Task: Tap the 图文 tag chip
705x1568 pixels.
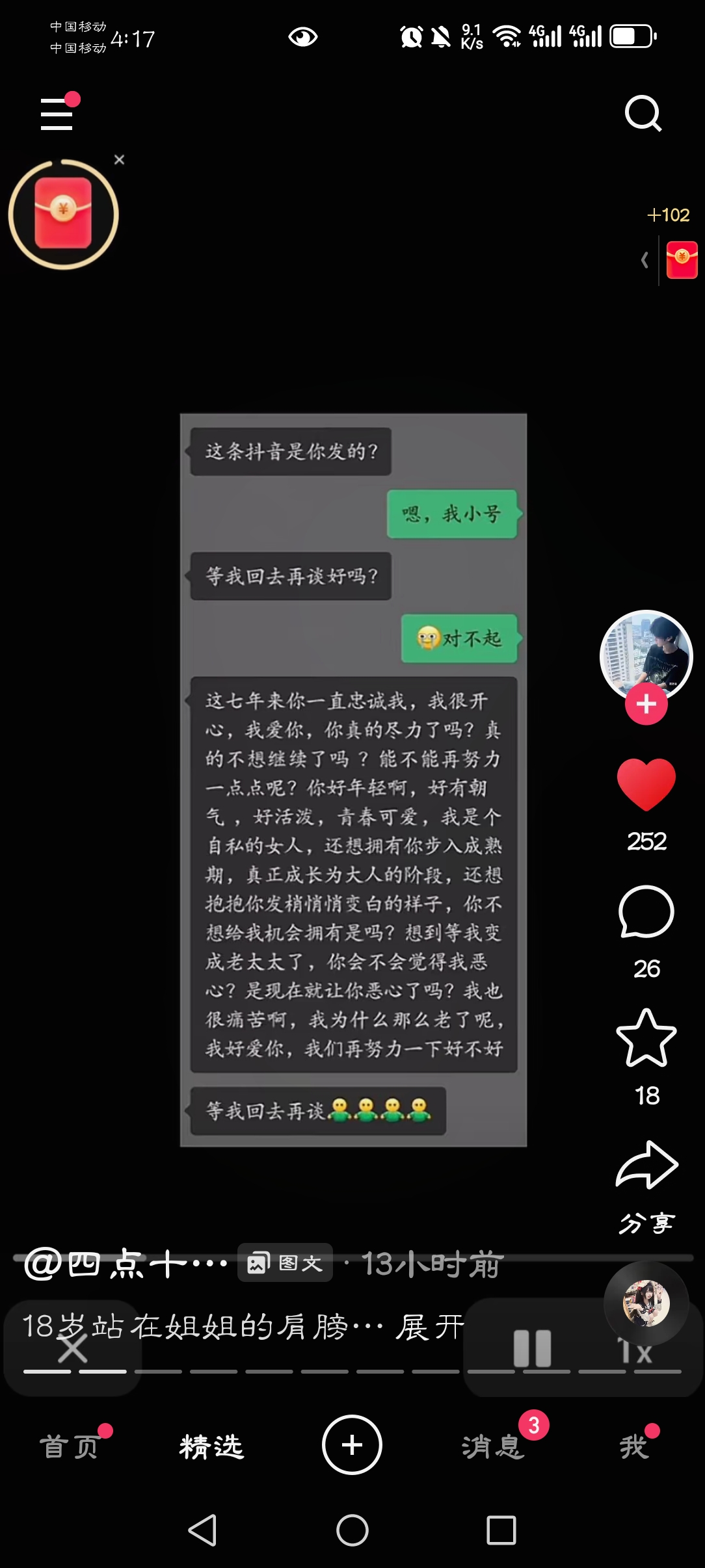Action: pyautogui.click(x=285, y=1262)
